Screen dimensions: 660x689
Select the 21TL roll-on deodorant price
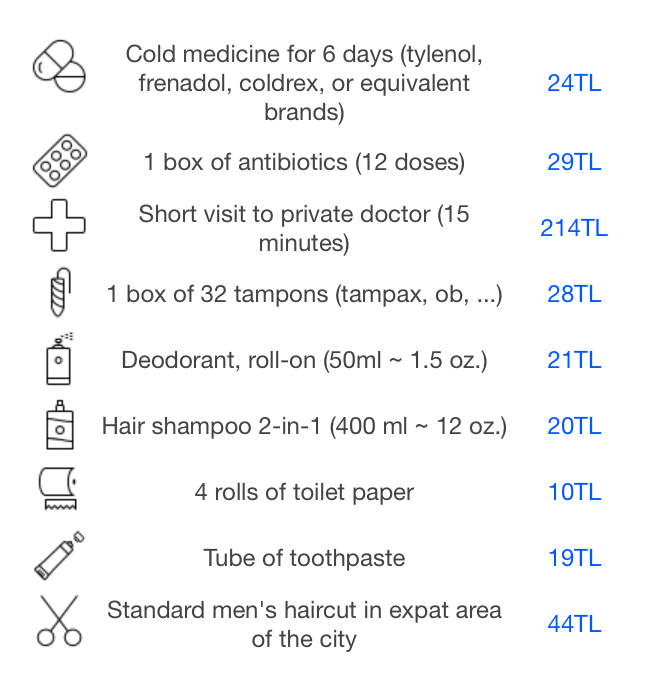[x=574, y=360]
